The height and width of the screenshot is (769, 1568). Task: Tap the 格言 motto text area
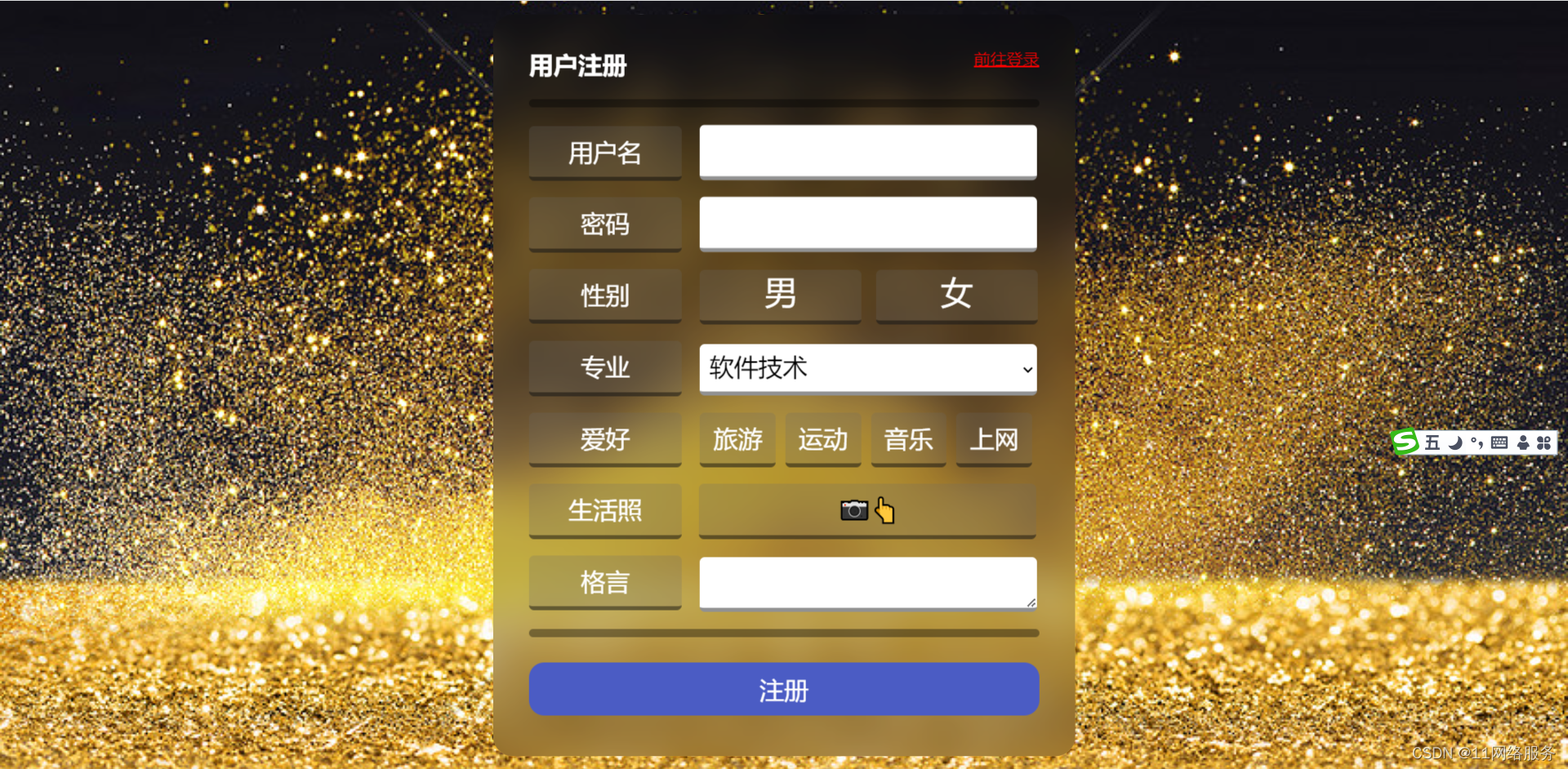coord(867,583)
